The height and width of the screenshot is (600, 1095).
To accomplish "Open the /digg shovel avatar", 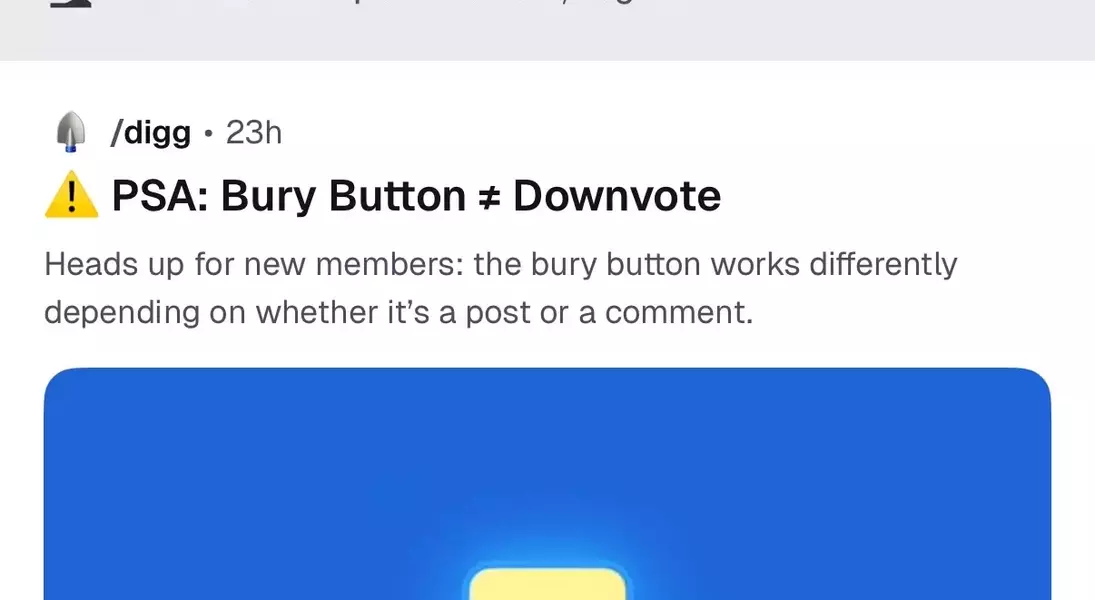I will click(69, 132).
